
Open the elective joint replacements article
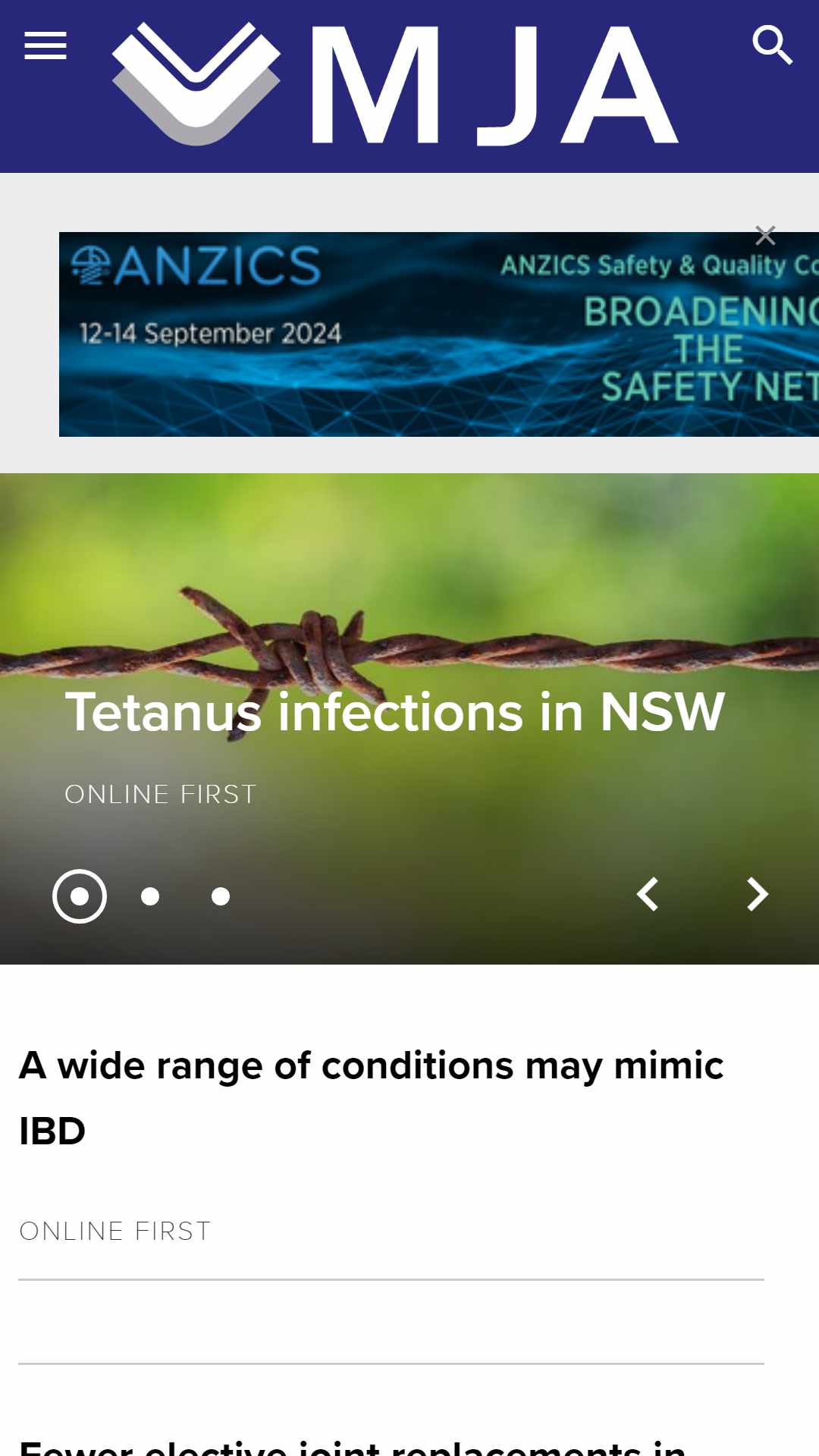tap(353, 1447)
